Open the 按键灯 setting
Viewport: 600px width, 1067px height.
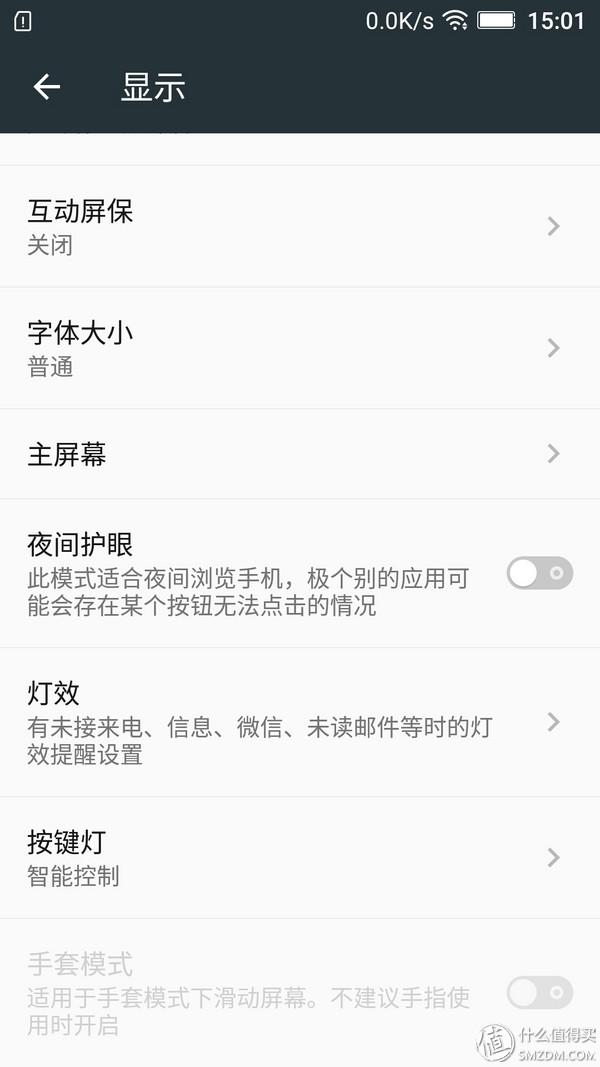tap(300, 857)
